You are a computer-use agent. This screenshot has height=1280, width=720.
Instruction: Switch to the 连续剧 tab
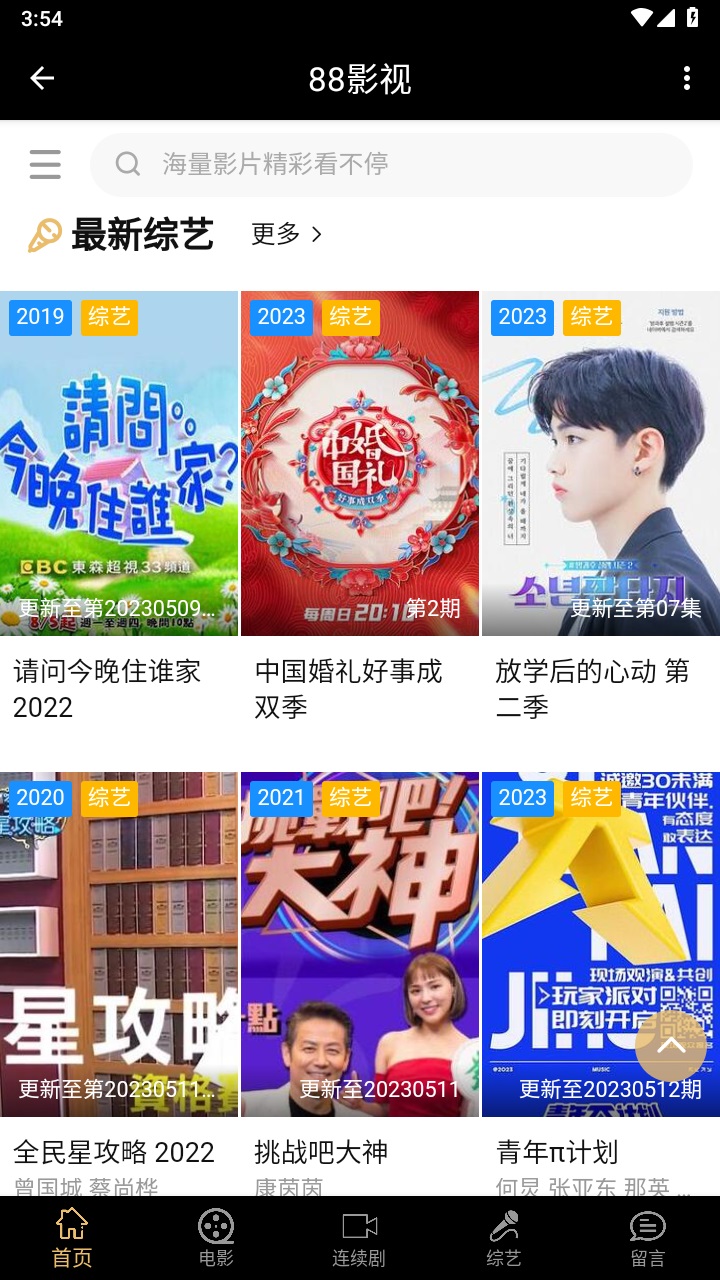tap(359, 1238)
